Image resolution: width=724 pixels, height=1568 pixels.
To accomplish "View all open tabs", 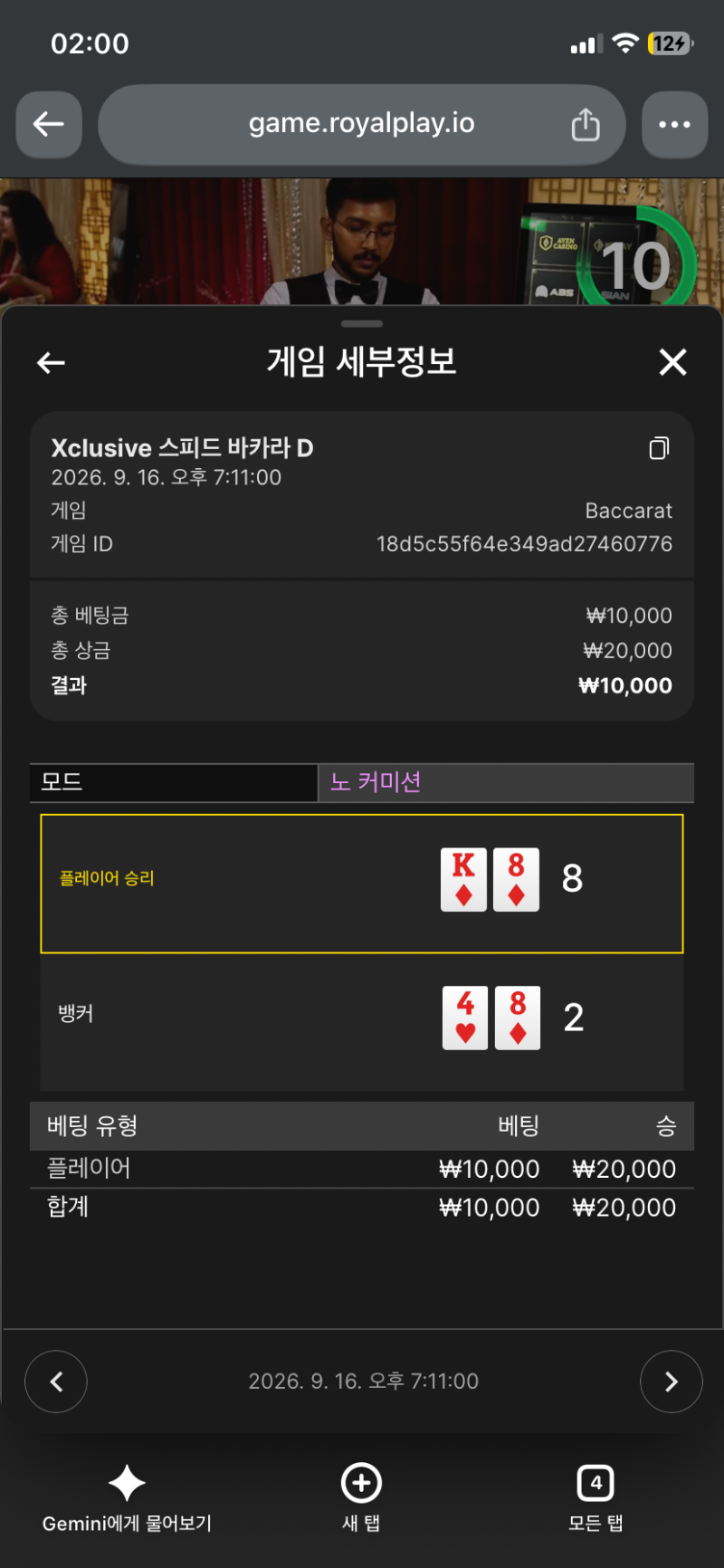I will (595, 1500).
